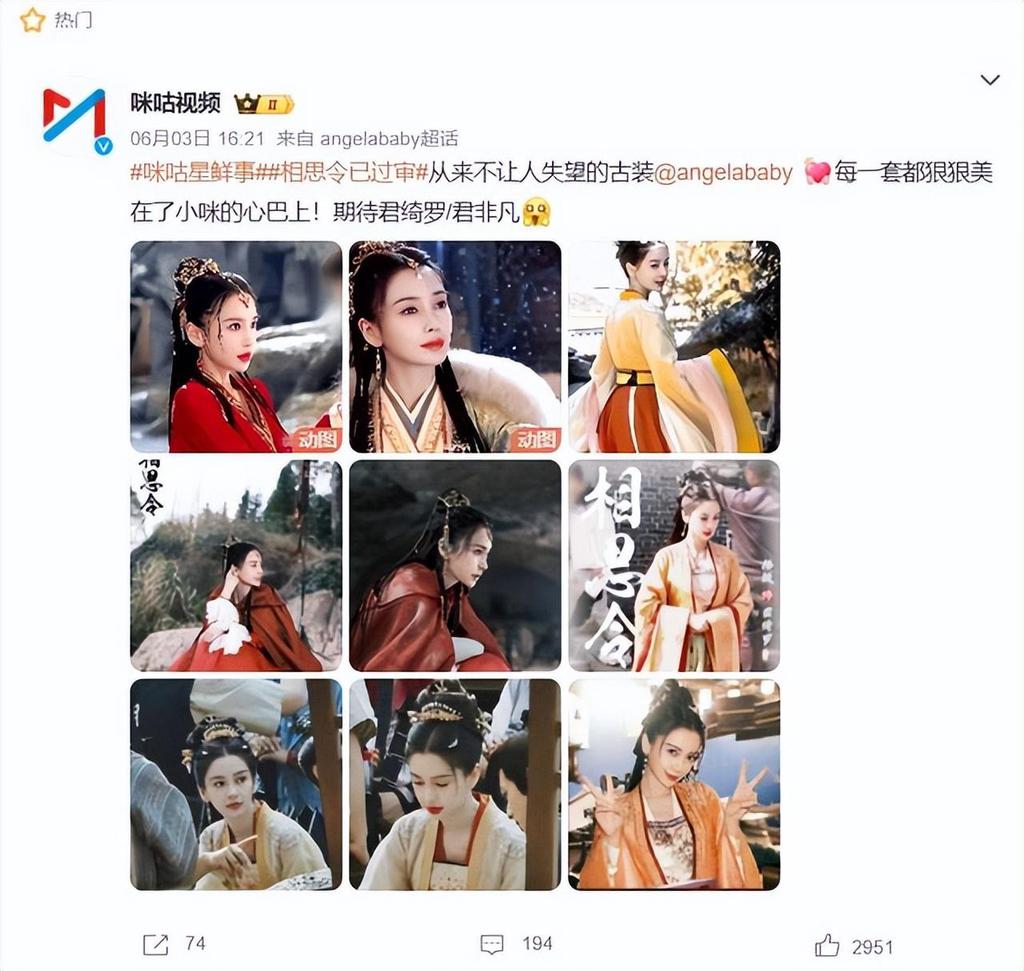View the white fur collar GIF photo
1024x971 pixels.
point(455,347)
